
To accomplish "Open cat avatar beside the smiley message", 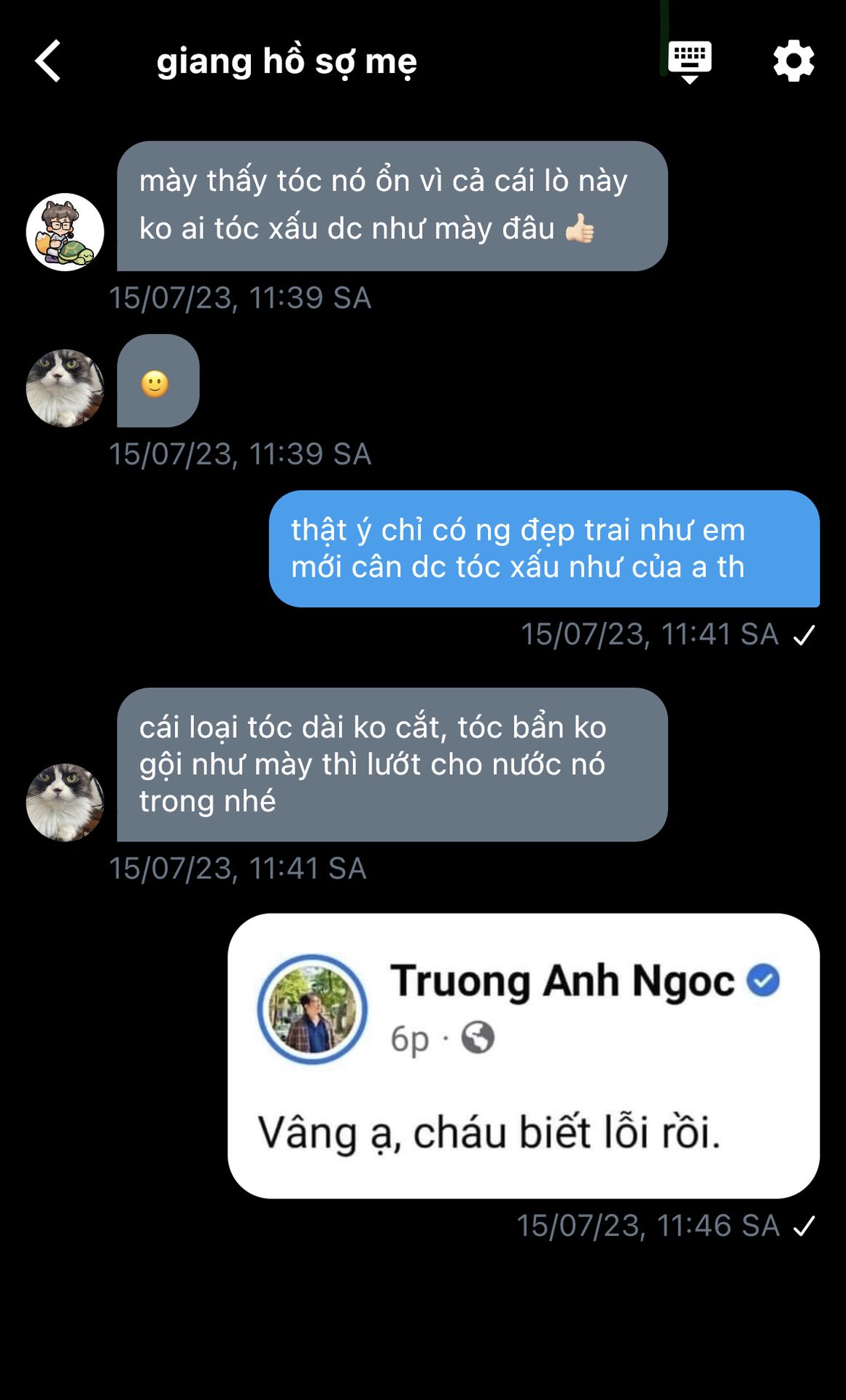I will pos(65,388).
